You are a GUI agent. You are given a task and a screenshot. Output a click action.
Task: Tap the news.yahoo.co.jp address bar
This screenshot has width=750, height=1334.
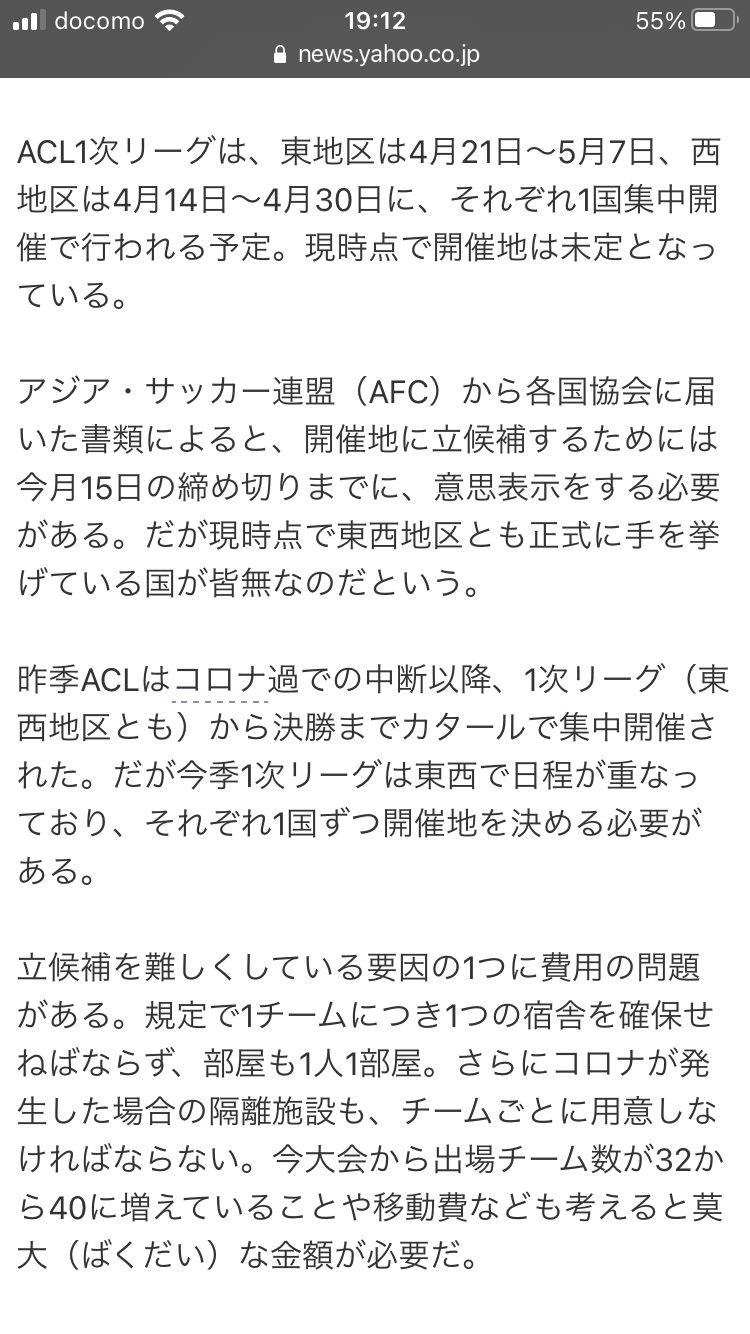[x=376, y=54]
